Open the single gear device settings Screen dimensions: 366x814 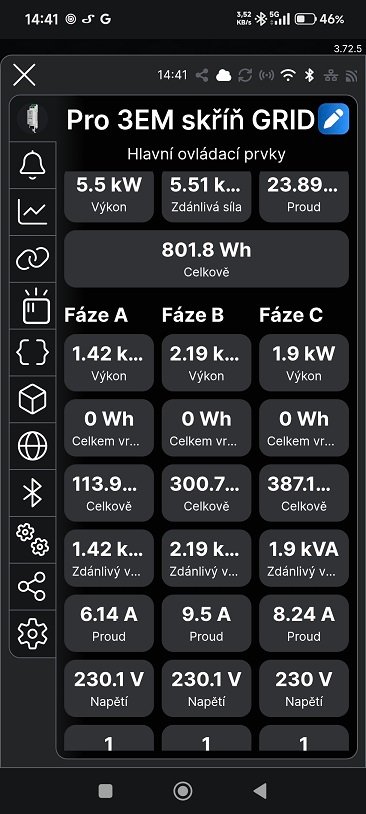click(x=33, y=634)
